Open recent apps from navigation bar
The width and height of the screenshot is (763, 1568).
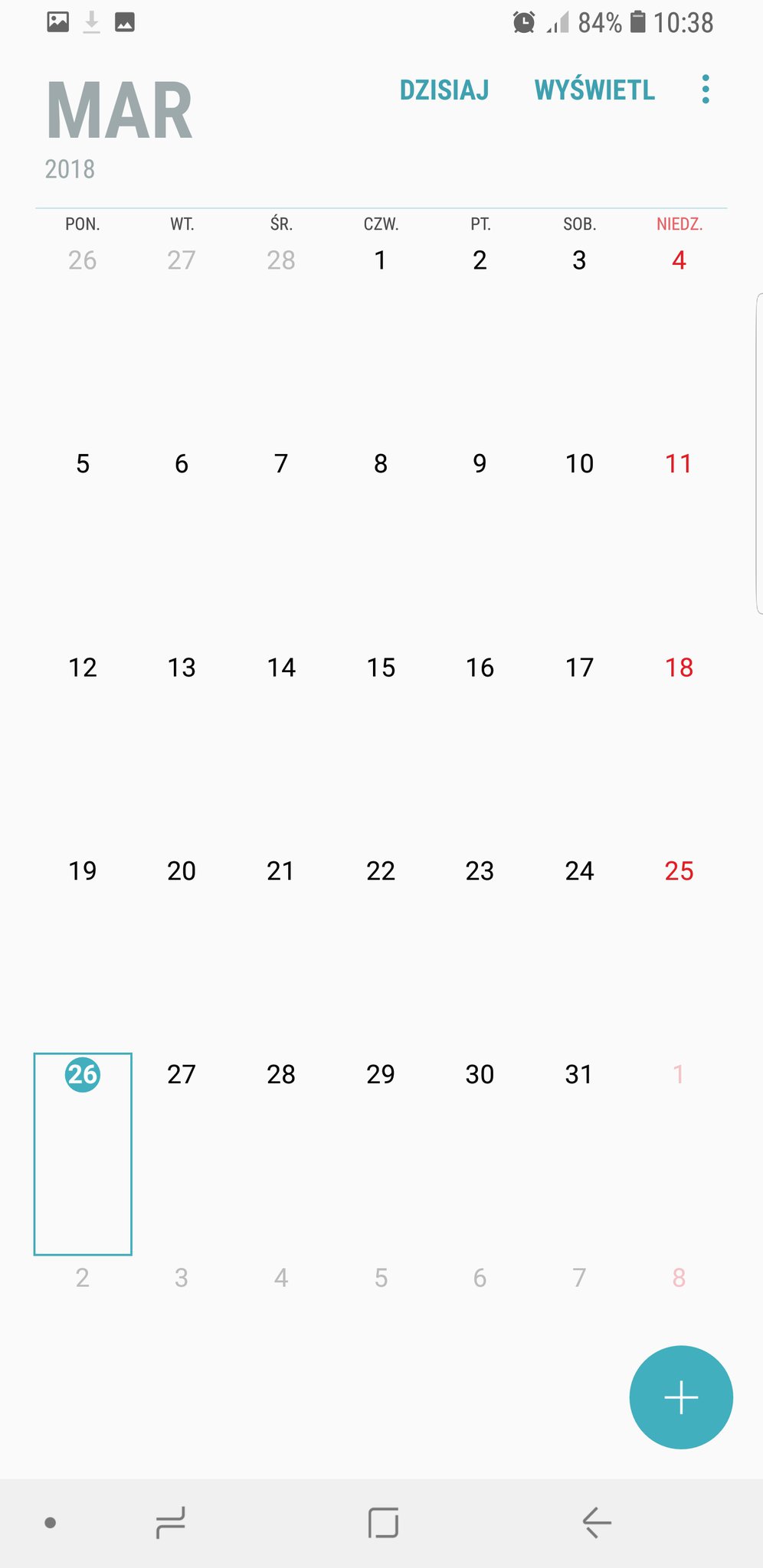click(x=170, y=1522)
